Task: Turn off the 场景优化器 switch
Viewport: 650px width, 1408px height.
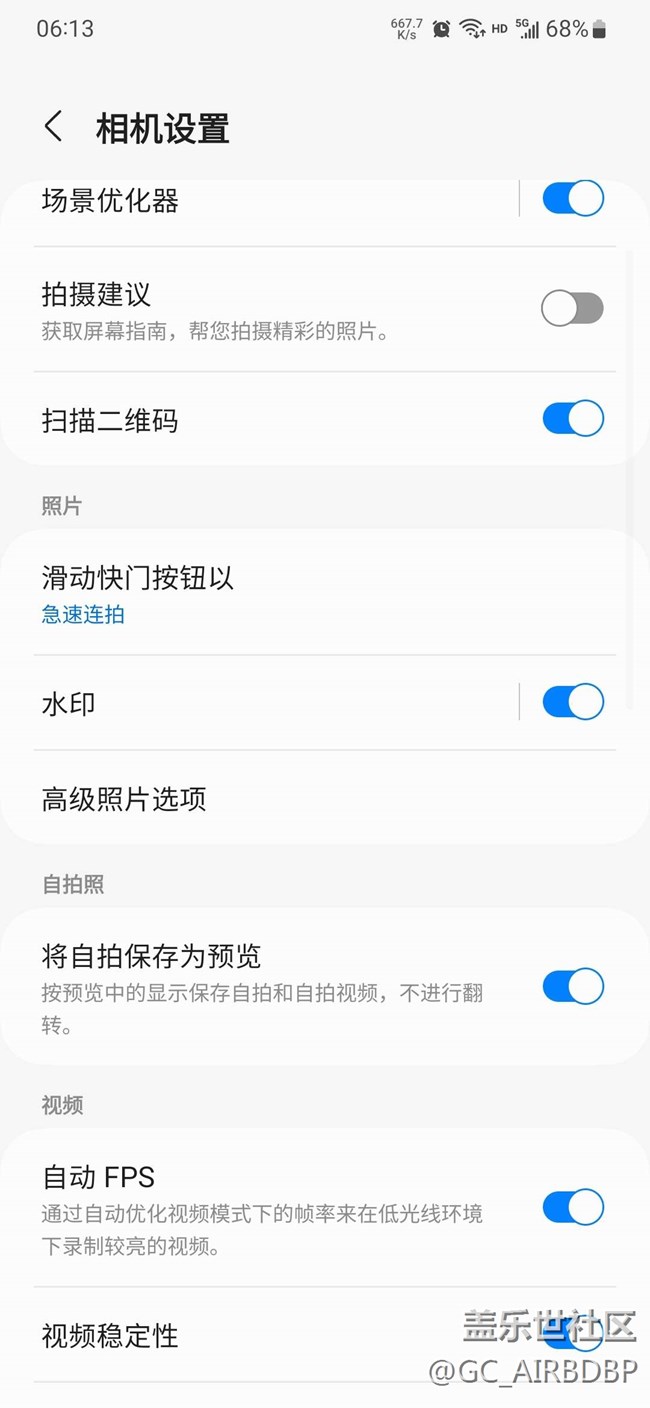Action: 573,199
